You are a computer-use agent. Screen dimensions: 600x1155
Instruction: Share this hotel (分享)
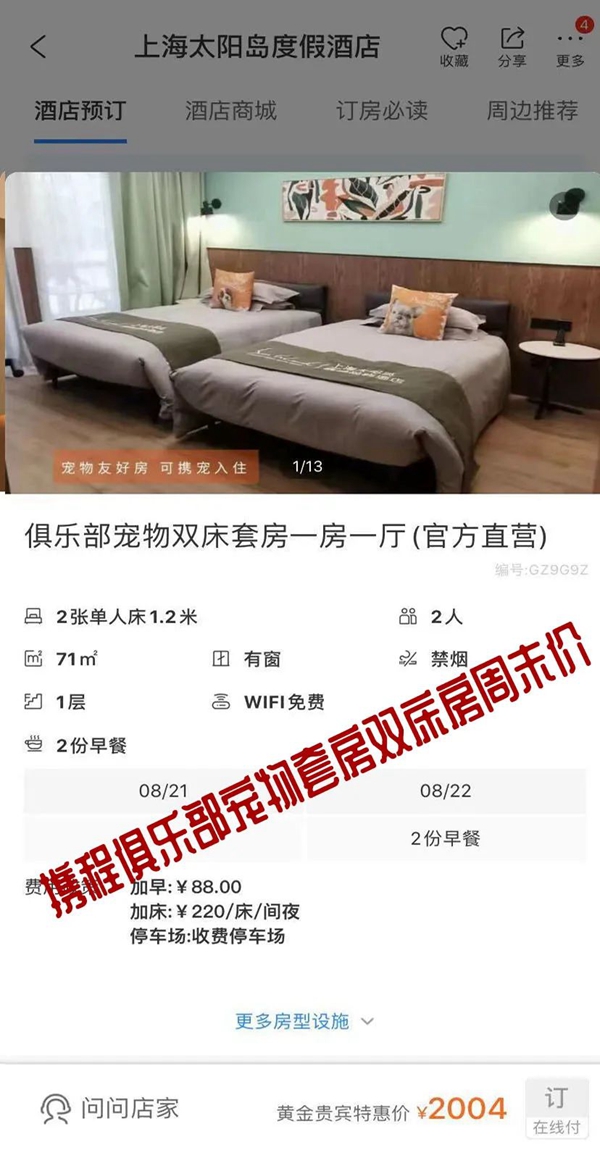[512, 46]
